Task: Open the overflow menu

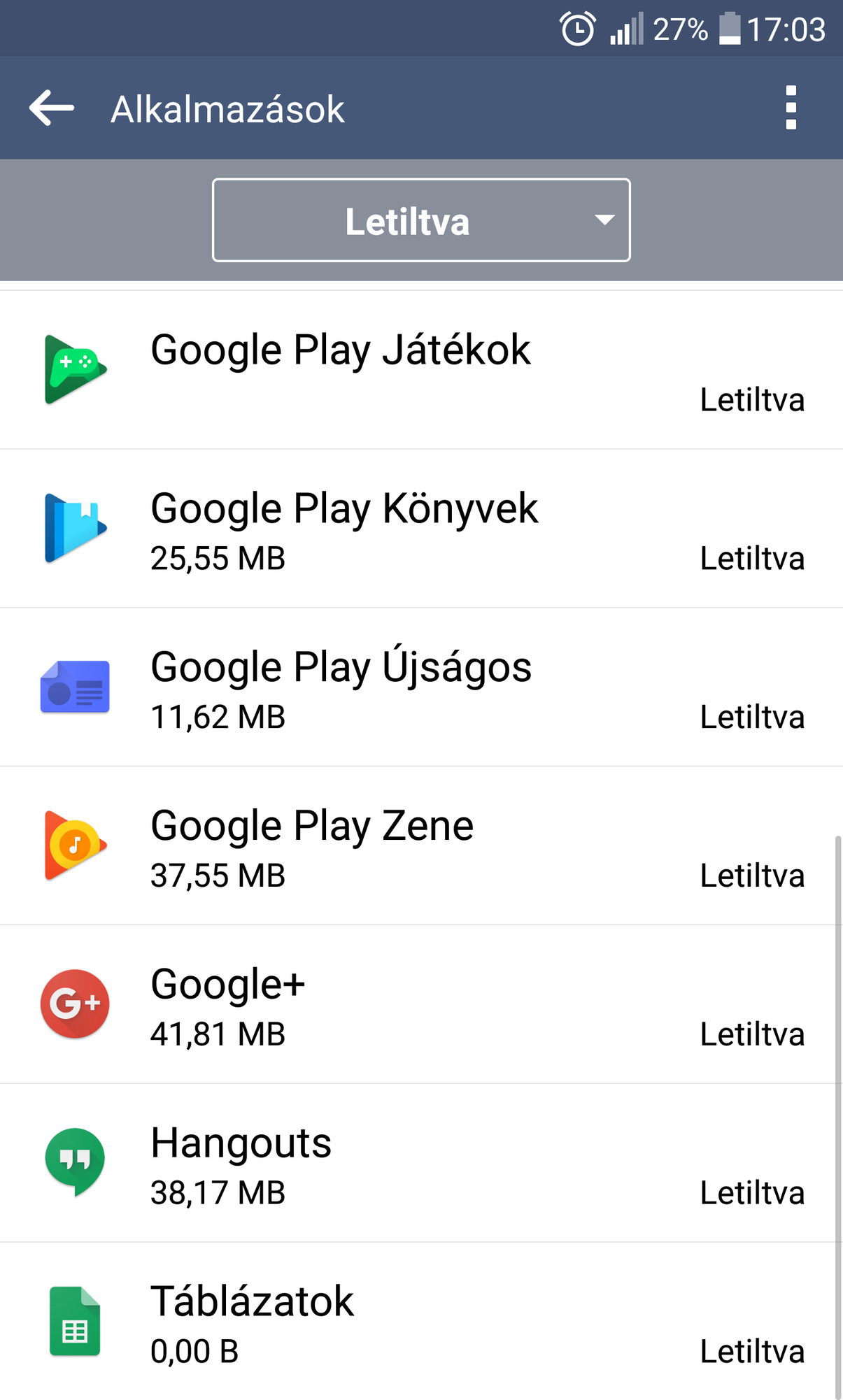Action: pyautogui.click(x=791, y=108)
